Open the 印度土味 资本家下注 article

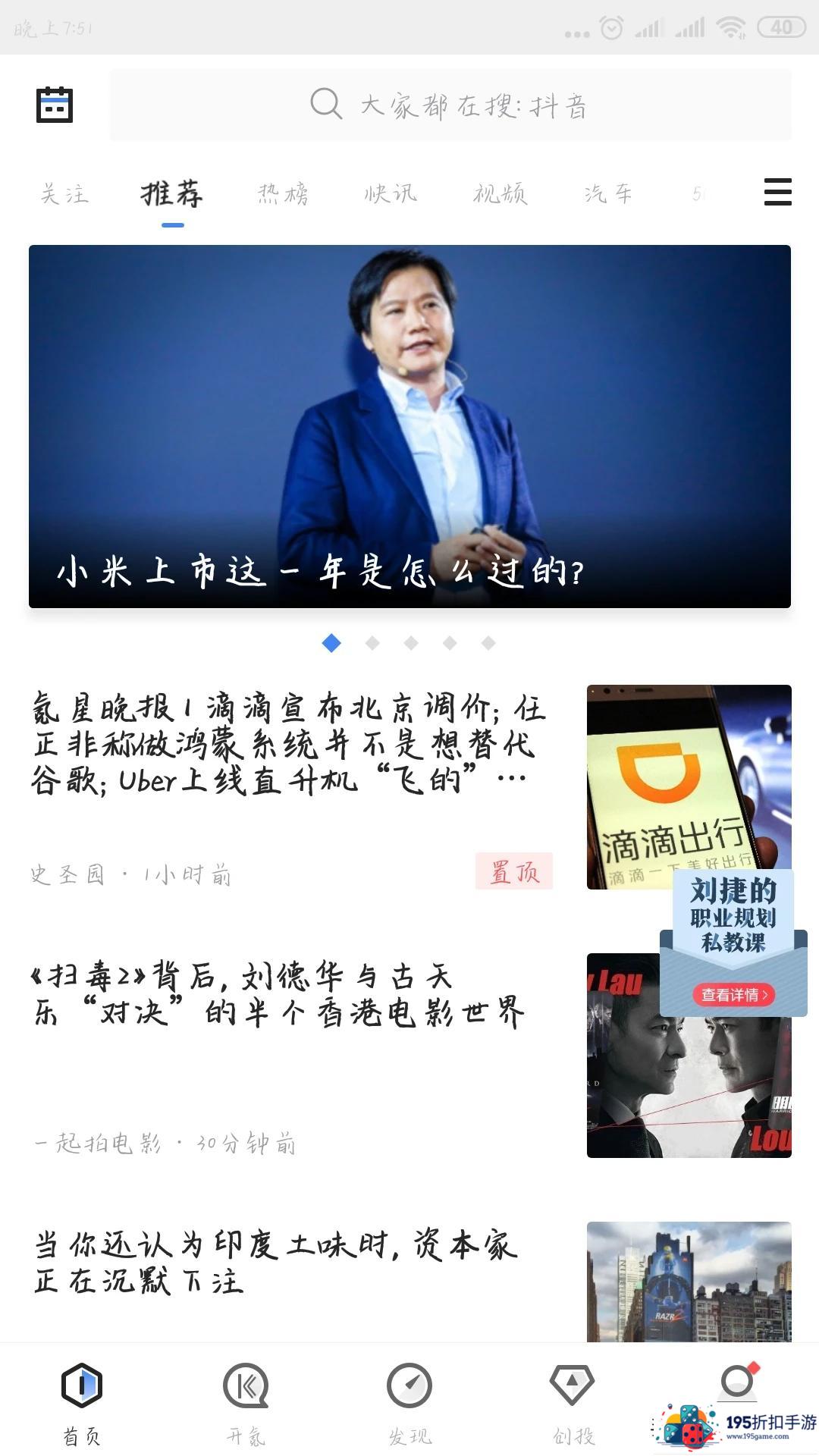pos(277,1263)
